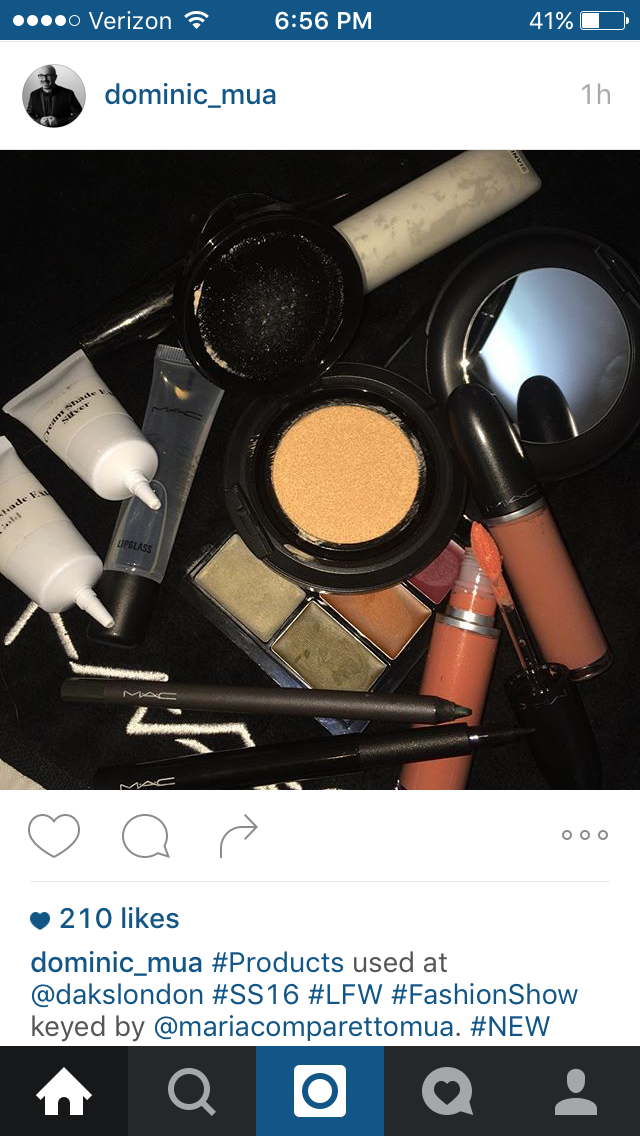Open comments with the speech bubble icon
The height and width of the screenshot is (1136, 640).
[145, 836]
